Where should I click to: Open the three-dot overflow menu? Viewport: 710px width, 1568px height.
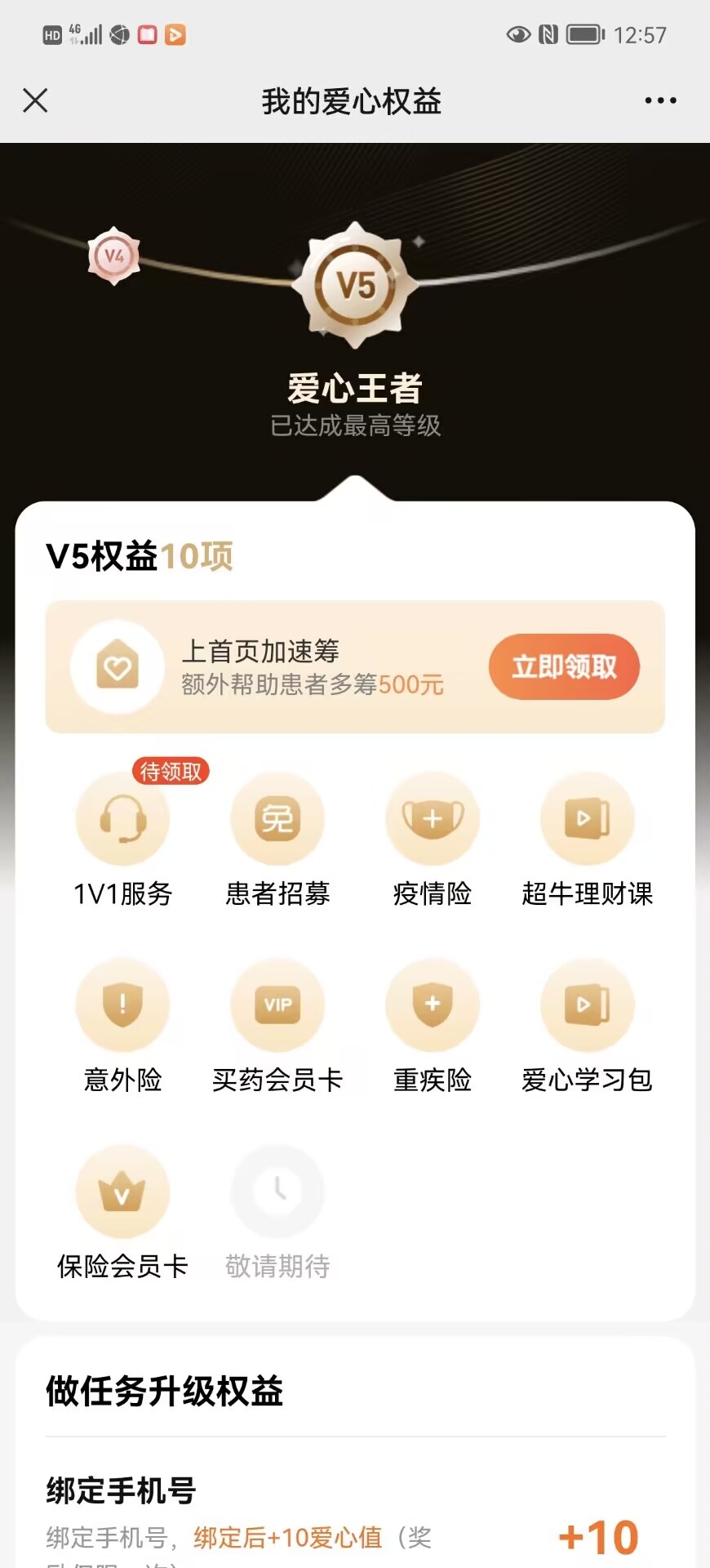coord(660,100)
